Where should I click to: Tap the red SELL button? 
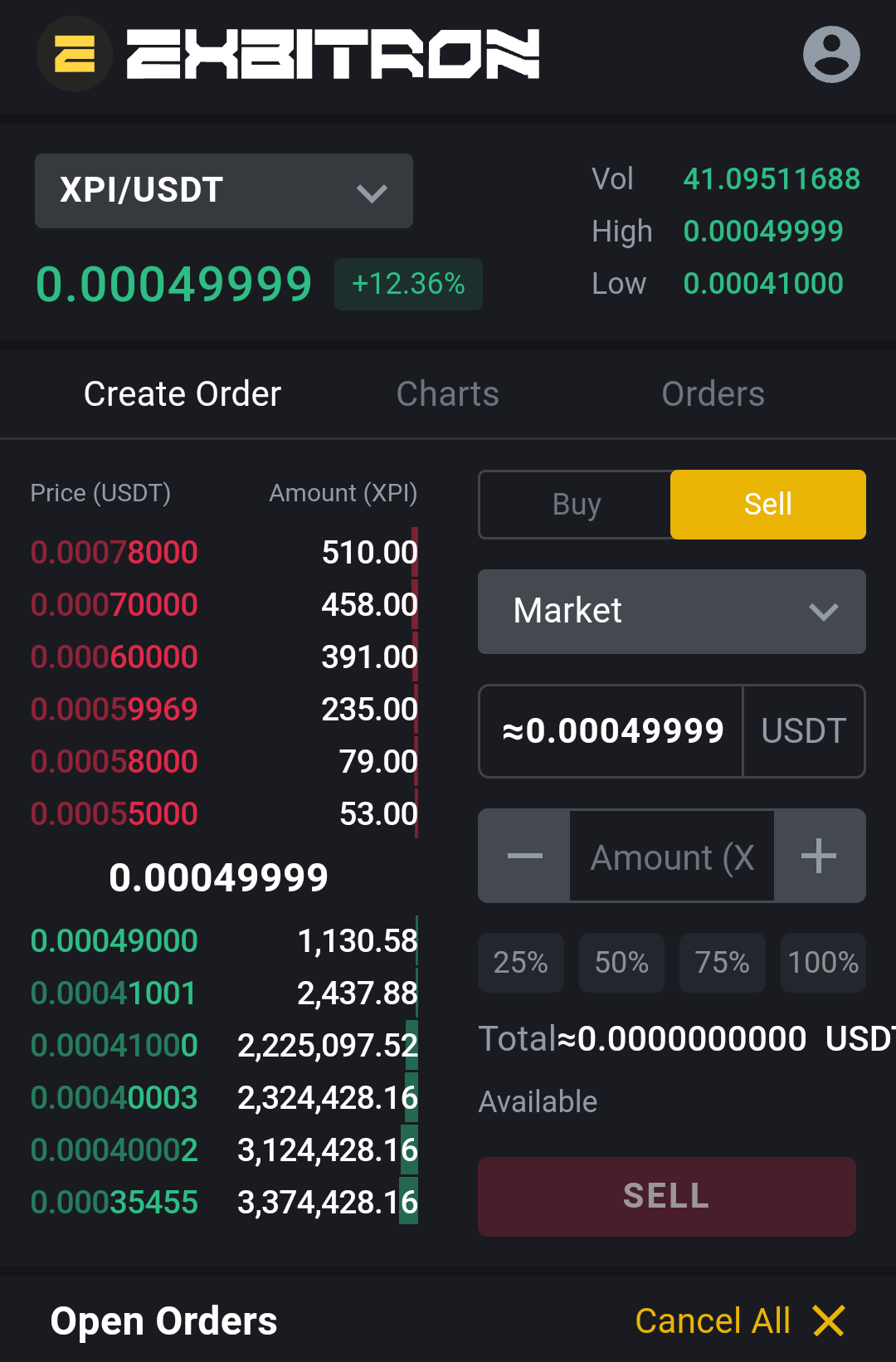(x=667, y=1197)
